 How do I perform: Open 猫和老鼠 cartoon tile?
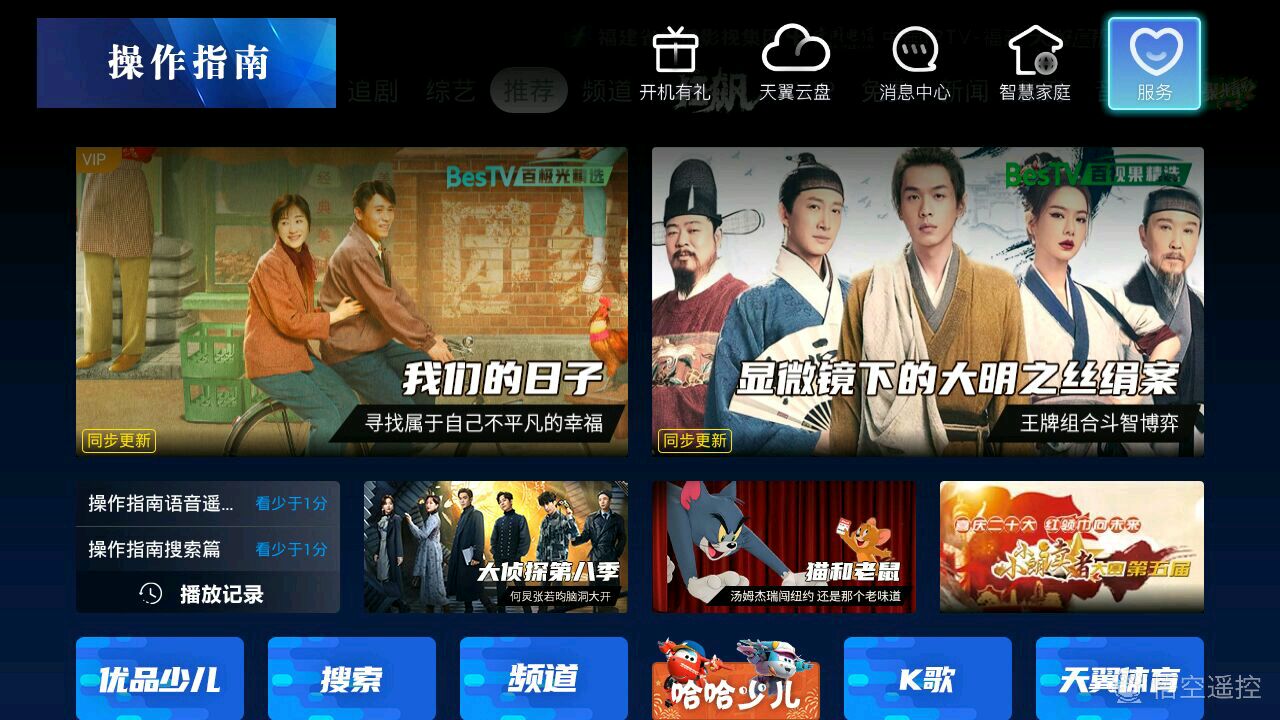click(784, 547)
